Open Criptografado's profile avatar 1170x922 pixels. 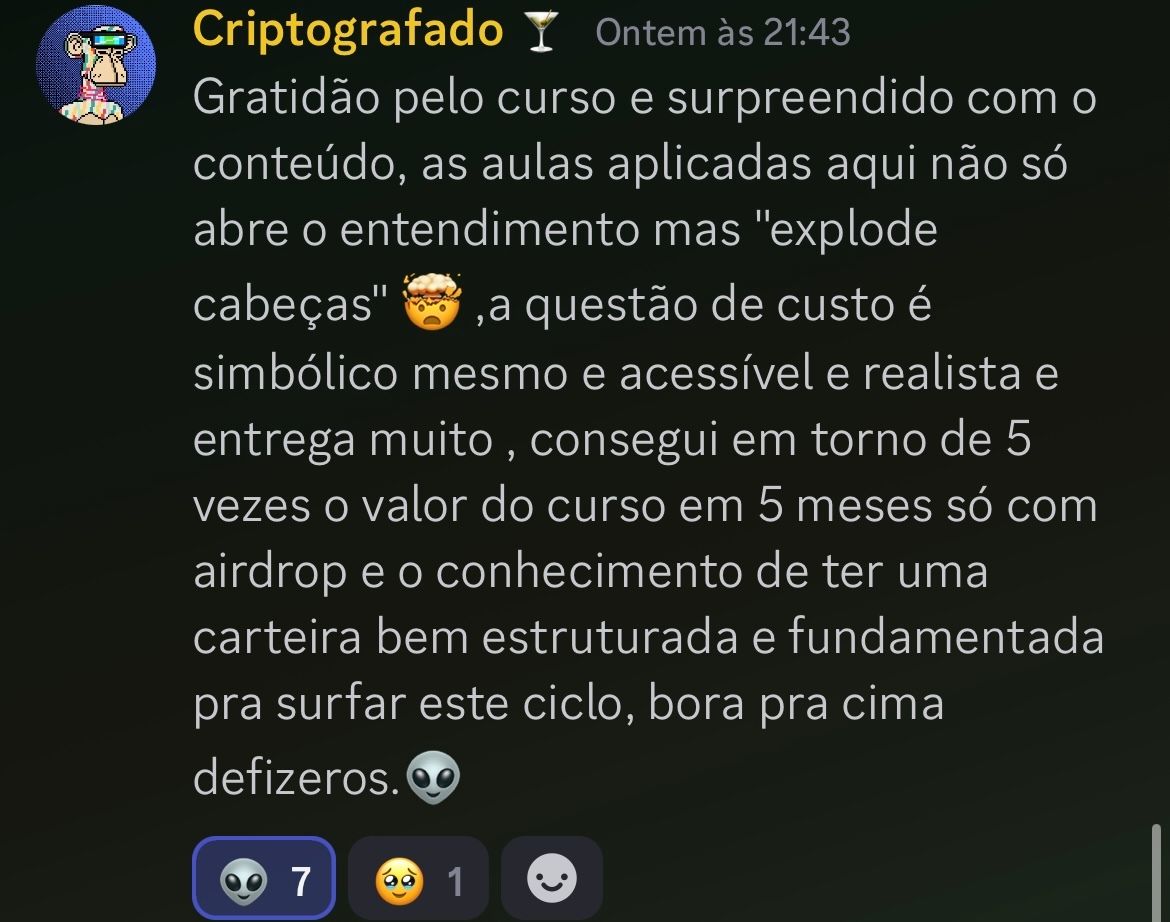pyautogui.click(x=95, y=67)
